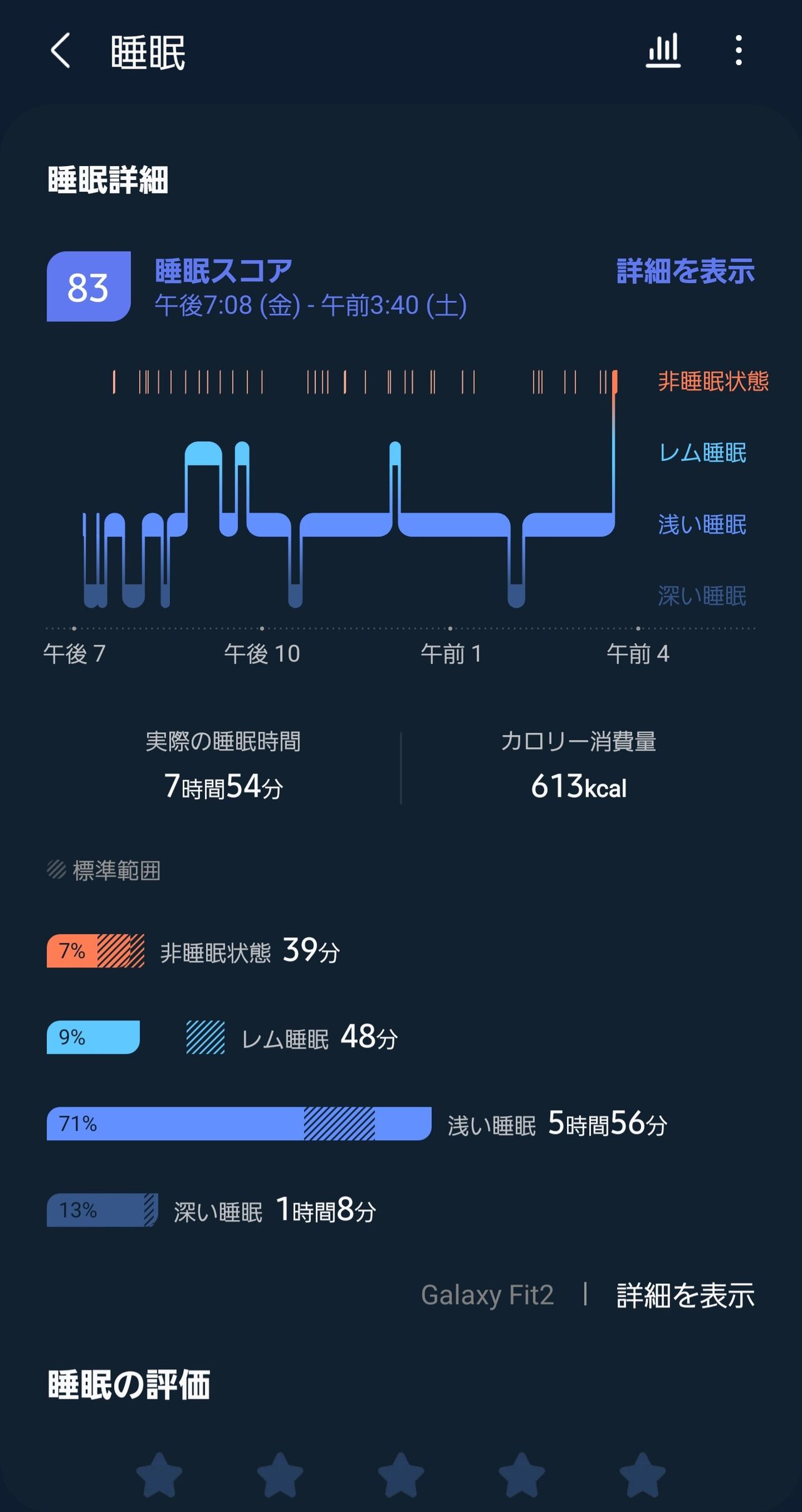Tap 詳細を表示 next to the sleep score

pos(685,271)
